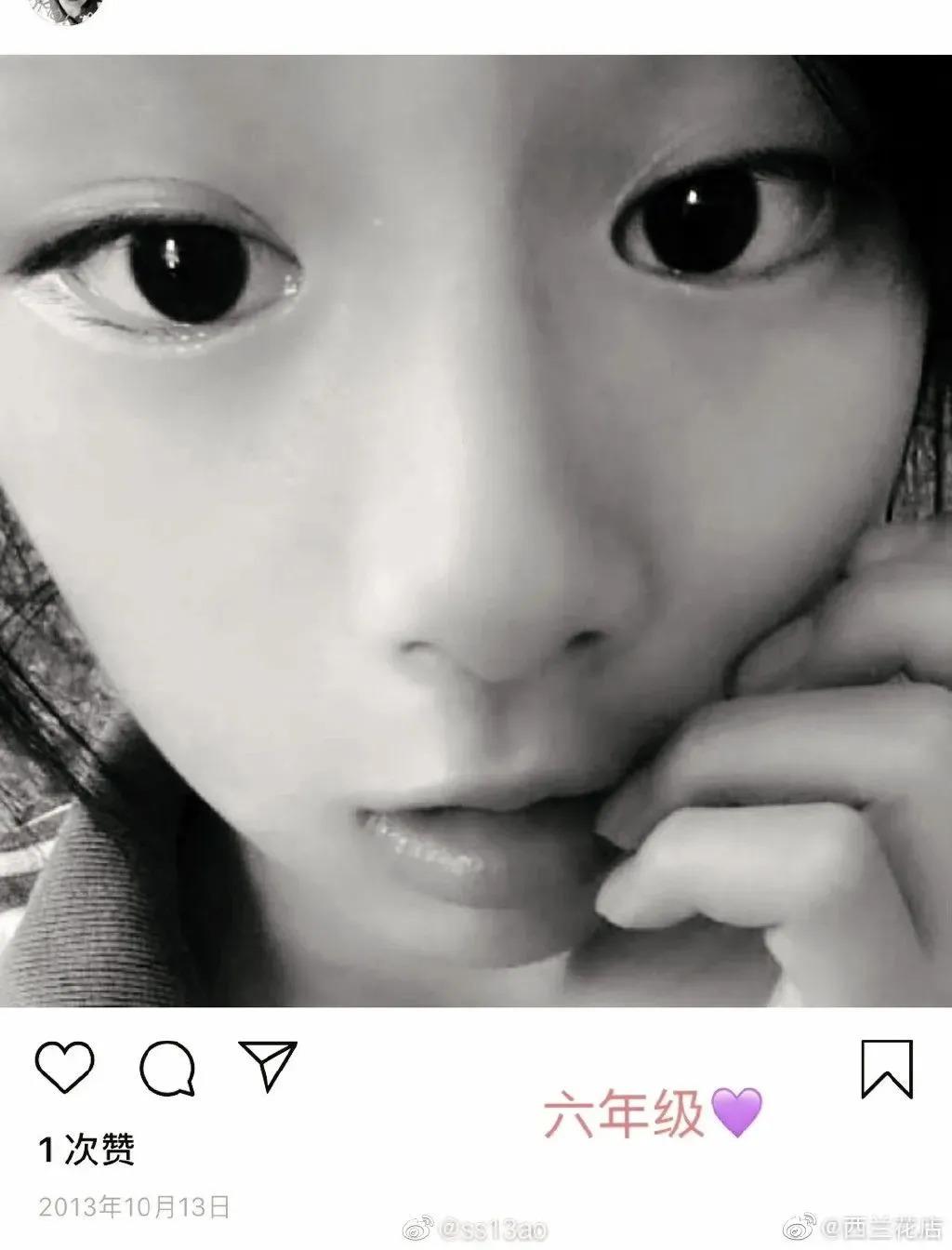Like this post with the heart icon
Viewport: 952px width, 1250px height.
tap(65, 1067)
